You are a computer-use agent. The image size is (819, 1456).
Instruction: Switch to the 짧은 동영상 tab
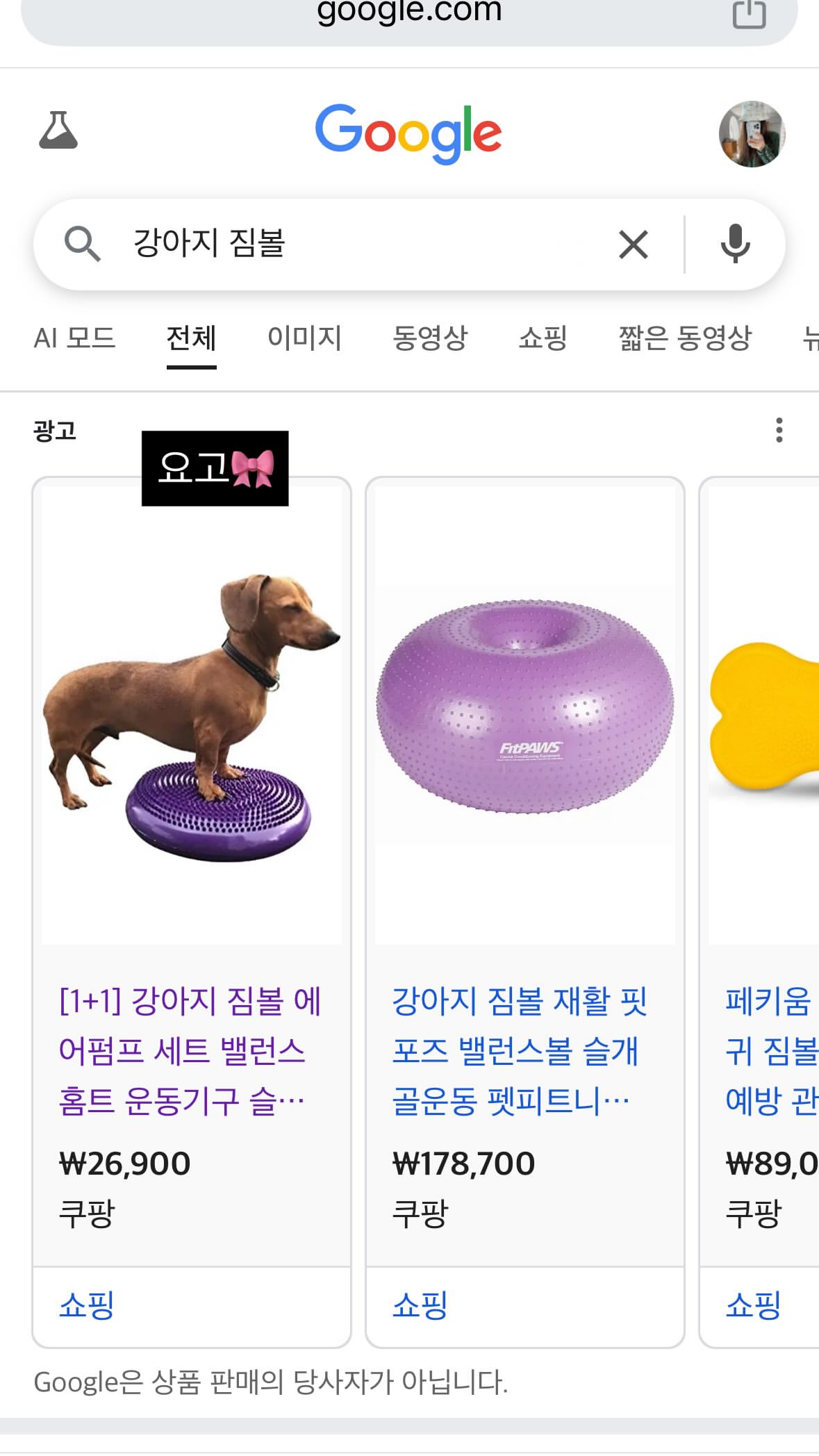click(x=685, y=338)
